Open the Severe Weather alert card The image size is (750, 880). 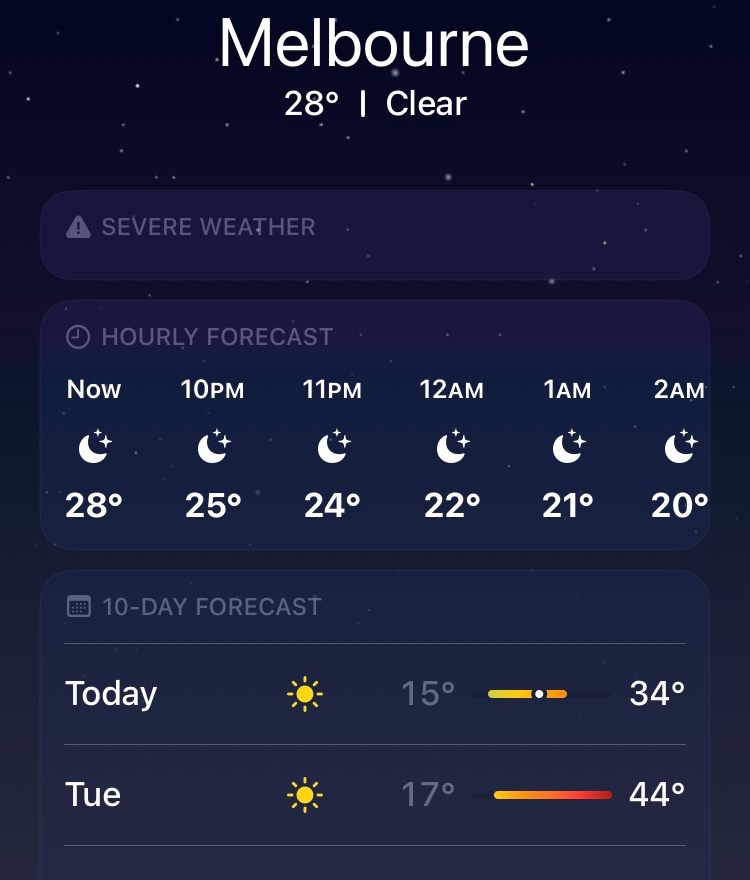tap(375, 234)
